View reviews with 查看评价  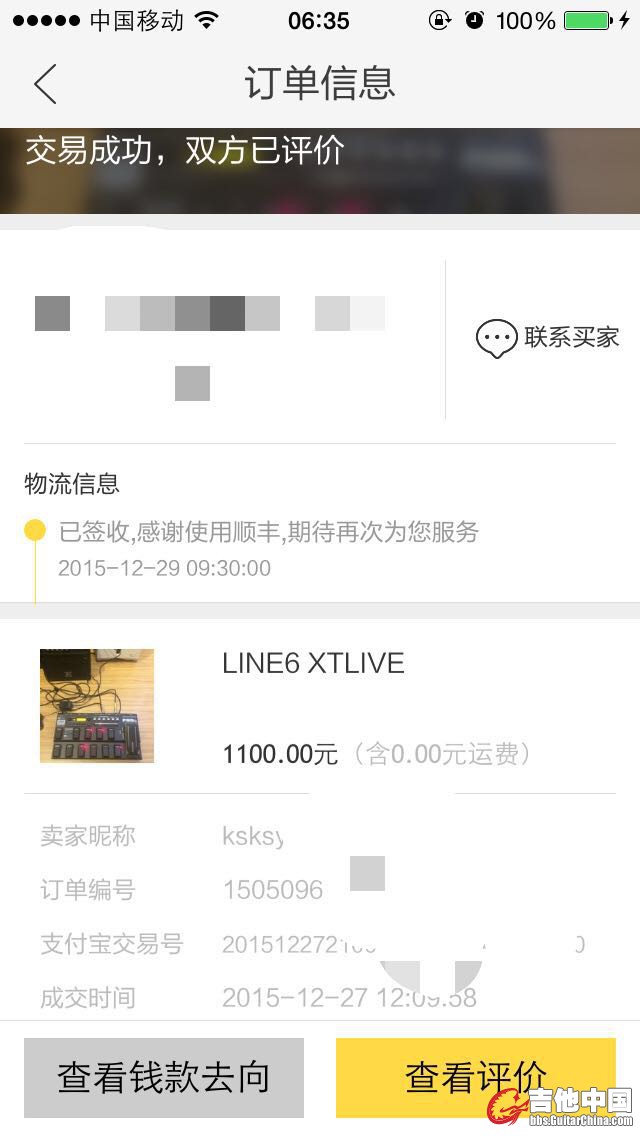475,1077
